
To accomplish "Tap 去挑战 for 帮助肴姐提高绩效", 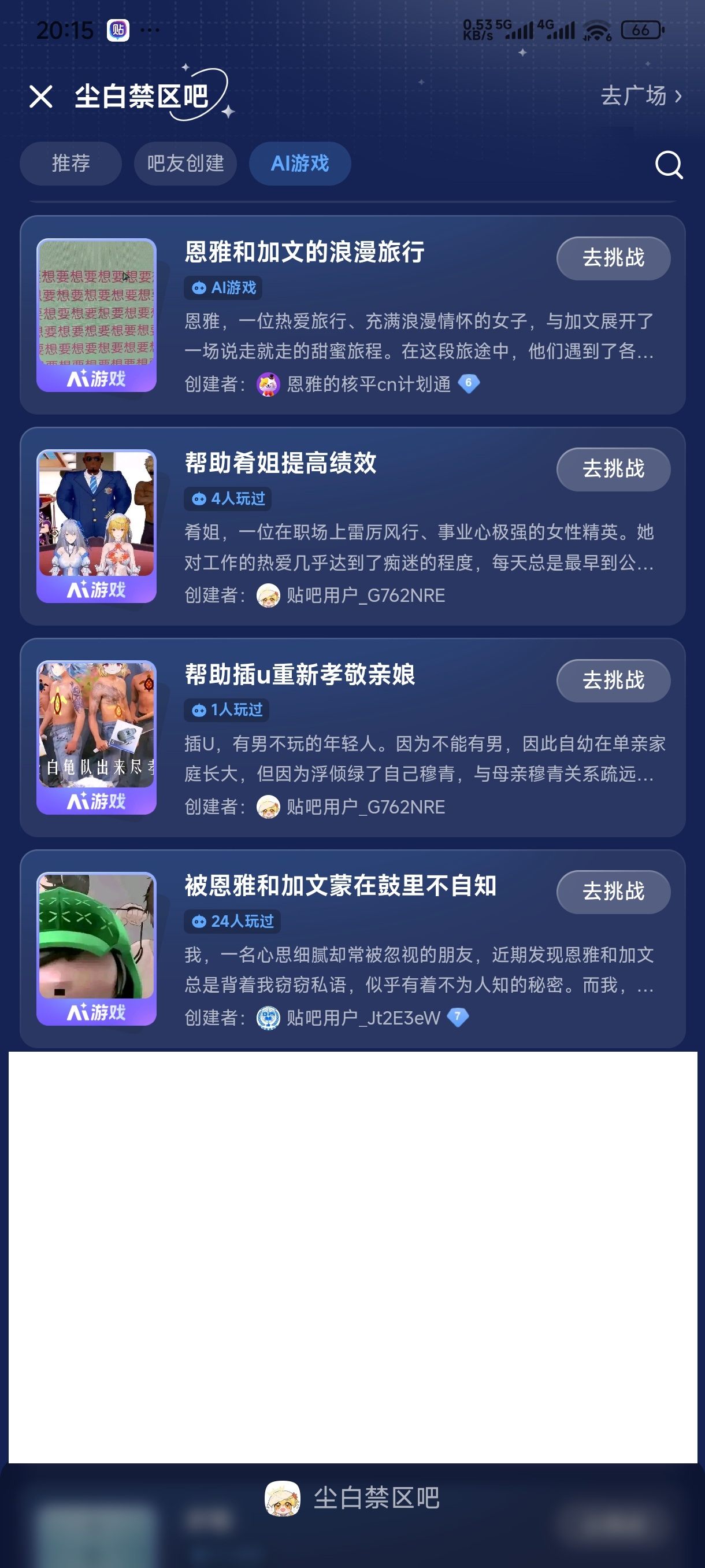I will [x=613, y=469].
